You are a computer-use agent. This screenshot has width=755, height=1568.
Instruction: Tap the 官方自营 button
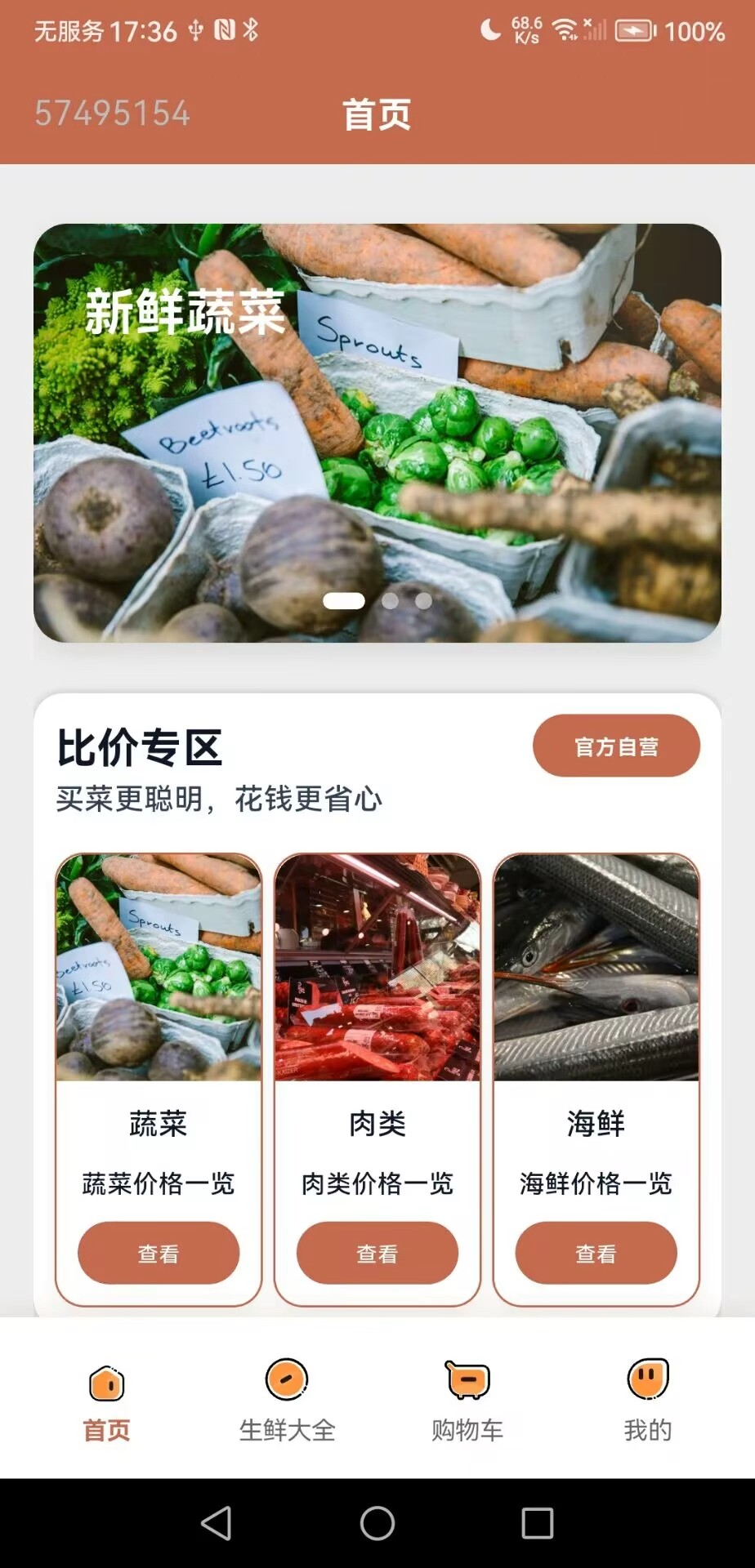click(x=616, y=746)
